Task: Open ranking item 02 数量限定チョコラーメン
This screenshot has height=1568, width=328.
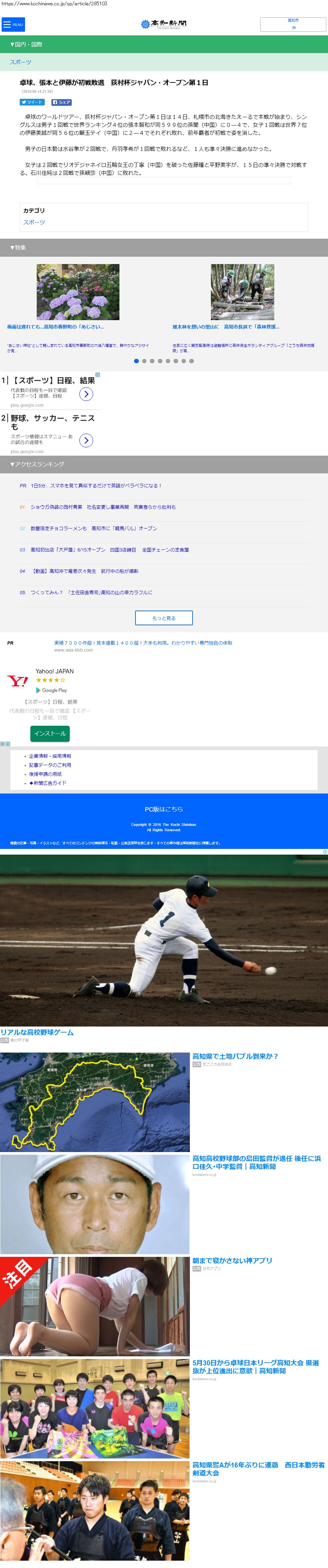Action: click(94, 528)
